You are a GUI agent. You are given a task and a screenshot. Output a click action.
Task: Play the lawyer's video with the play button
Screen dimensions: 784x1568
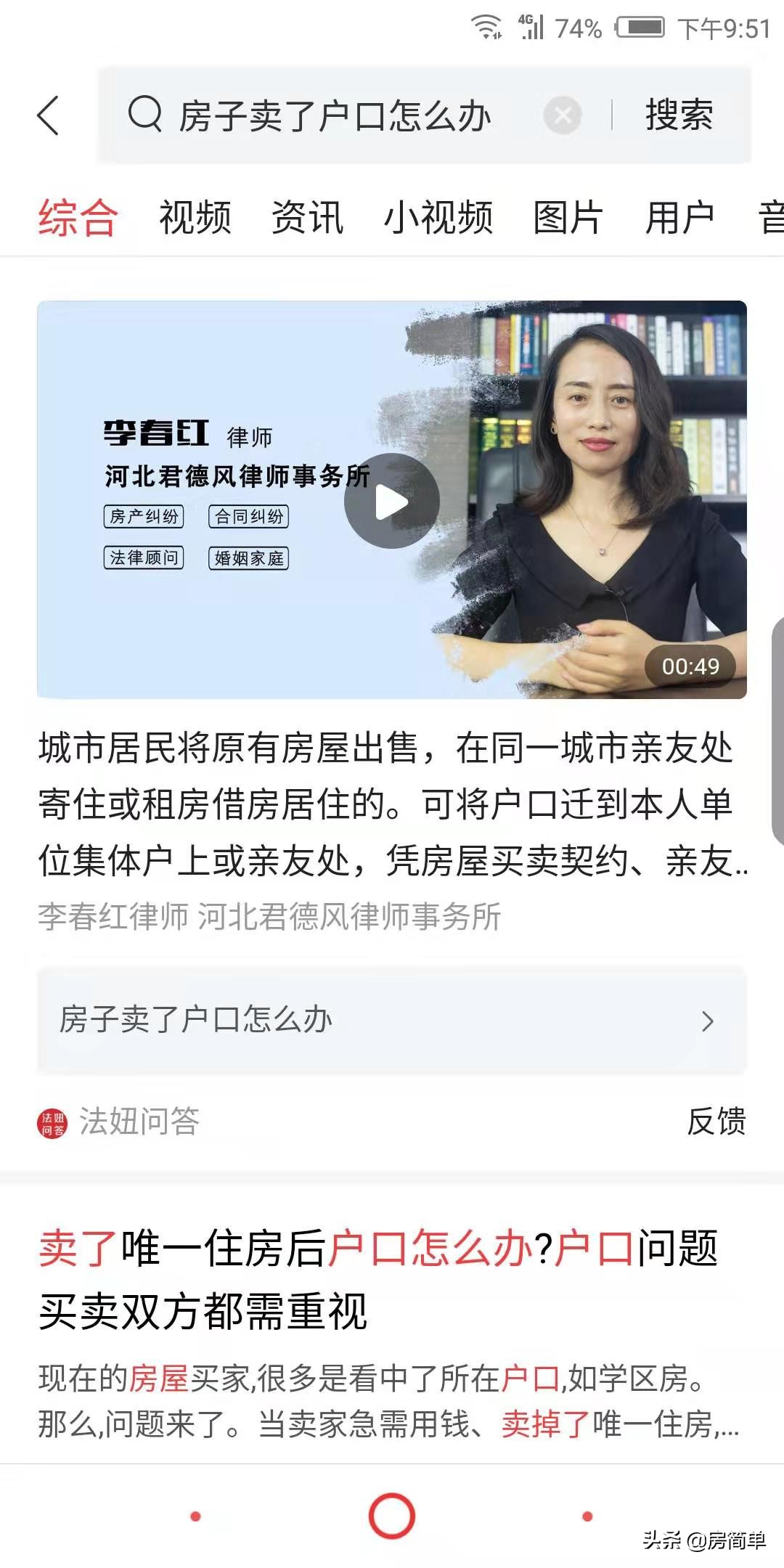tap(392, 499)
